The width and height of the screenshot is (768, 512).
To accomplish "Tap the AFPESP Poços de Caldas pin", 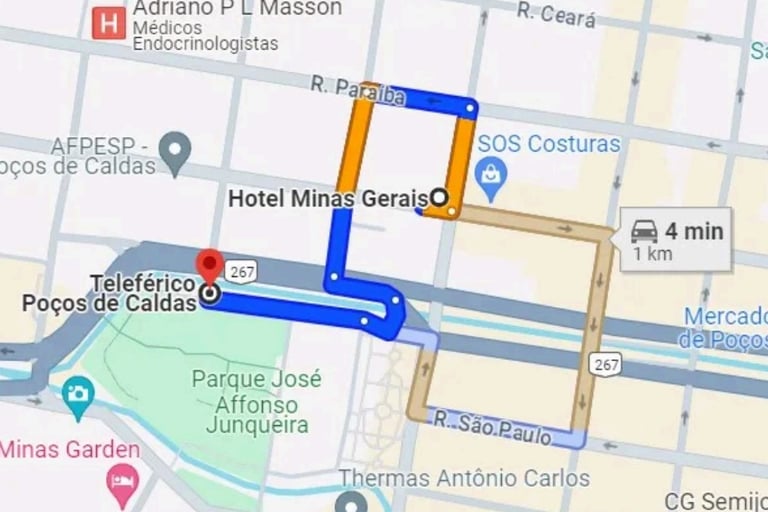I will (x=176, y=150).
